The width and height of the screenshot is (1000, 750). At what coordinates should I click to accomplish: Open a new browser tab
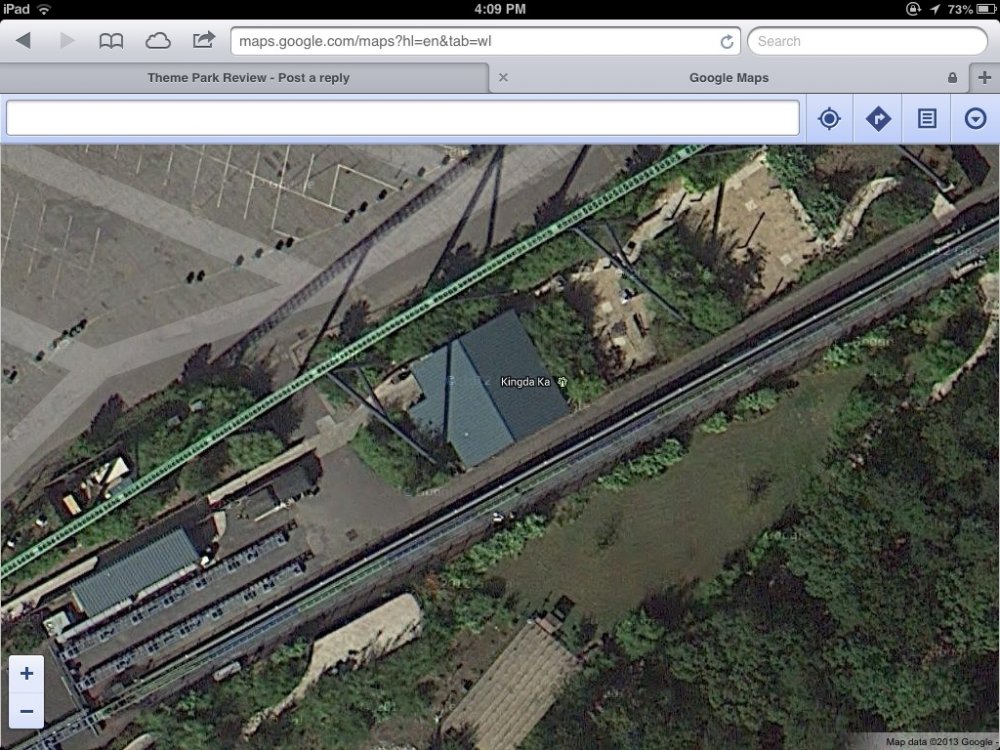[985, 77]
